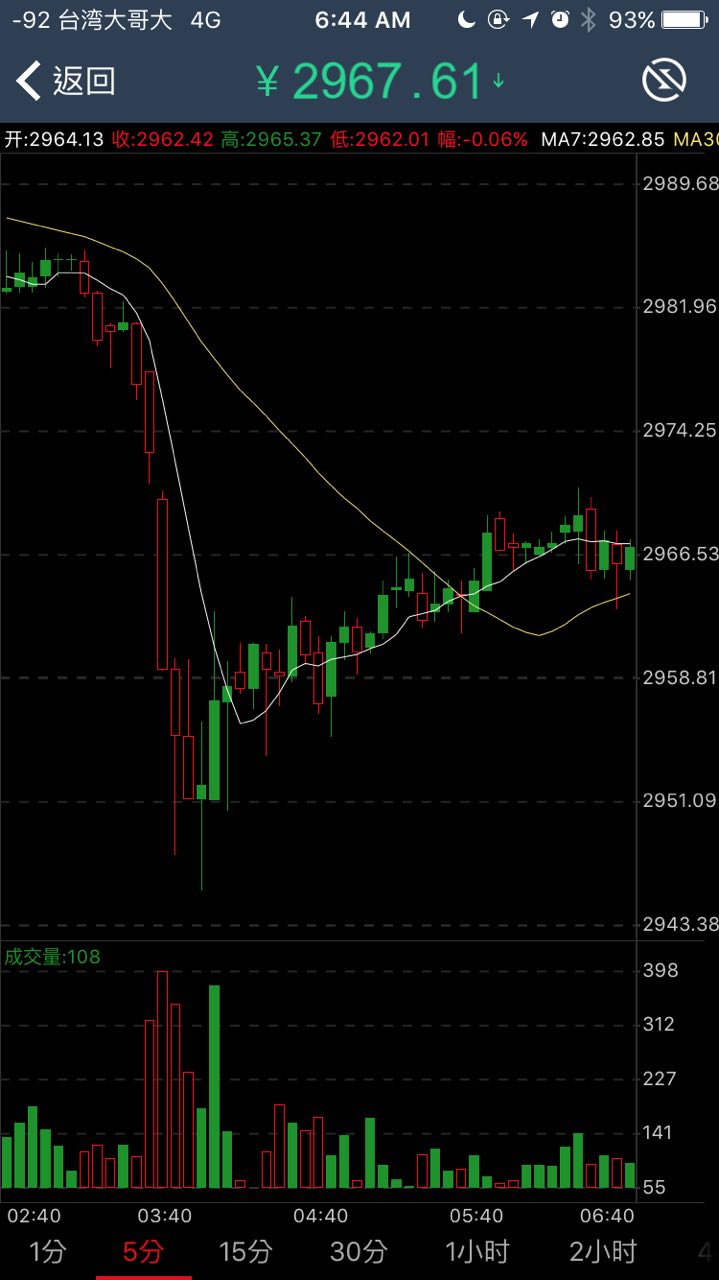The height and width of the screenshot is (1280, 719).
Task: Switch to the 15分 chart interval
Action: coord(246,1251)
